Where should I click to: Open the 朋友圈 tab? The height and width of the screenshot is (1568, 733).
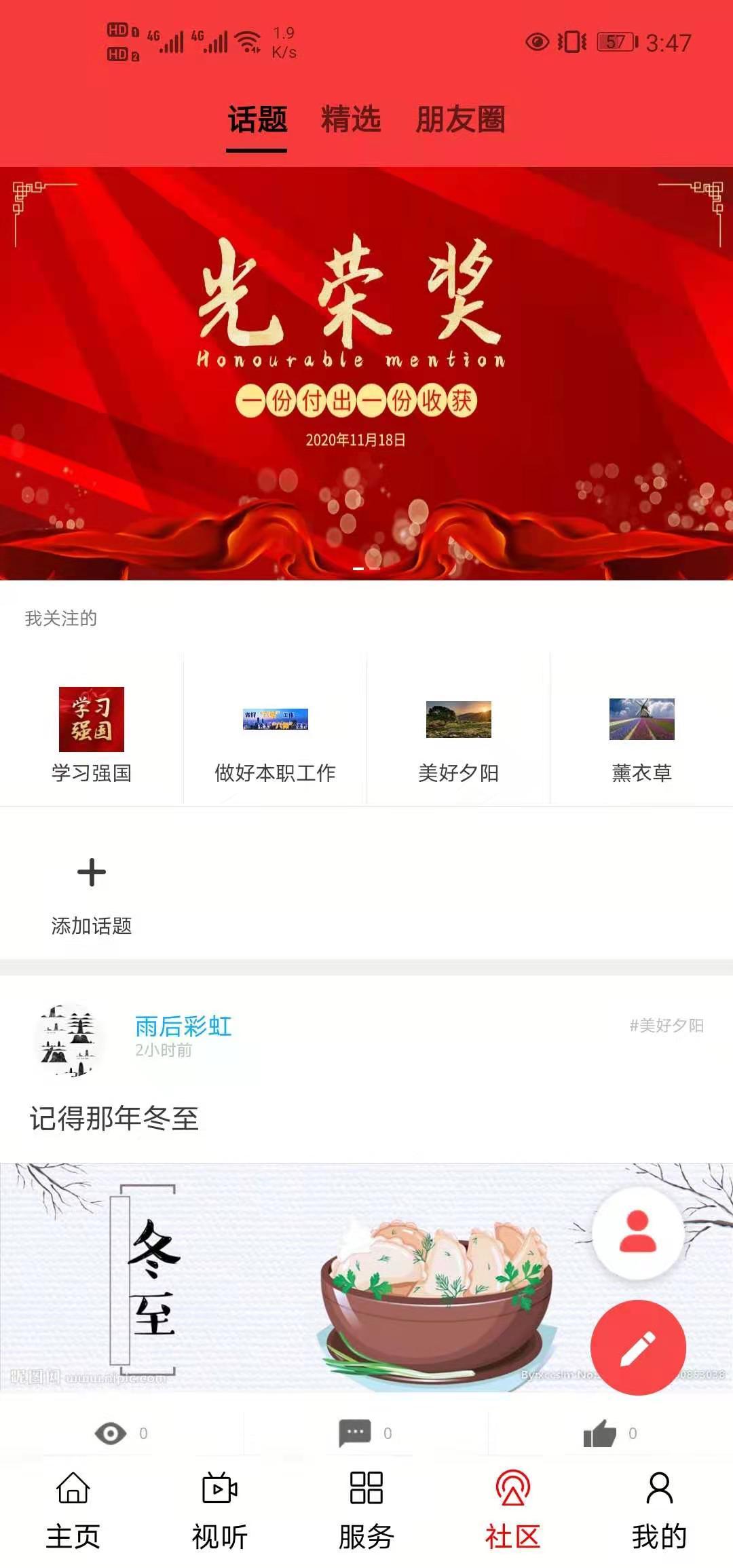460,119
